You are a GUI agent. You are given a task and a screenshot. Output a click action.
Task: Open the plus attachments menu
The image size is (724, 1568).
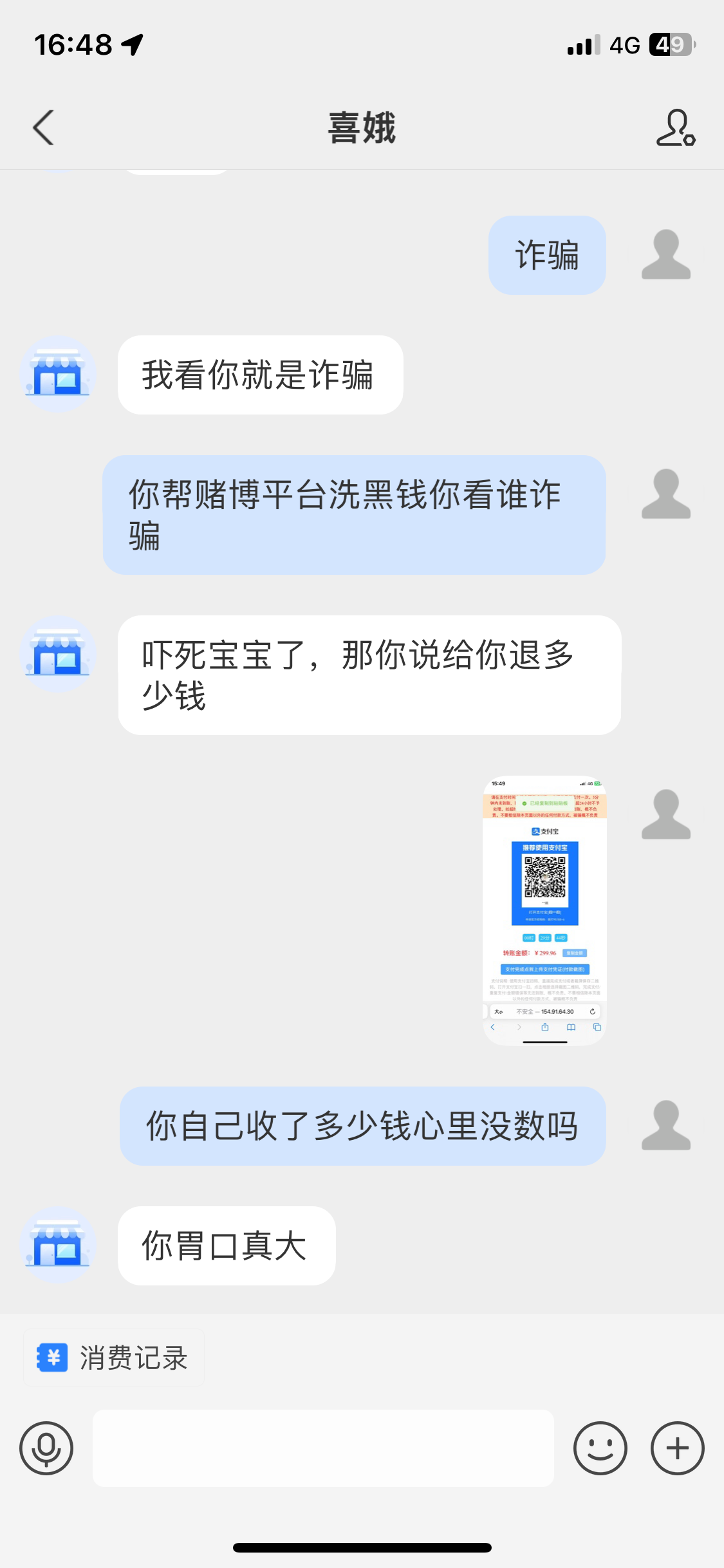click(677, 1448)
